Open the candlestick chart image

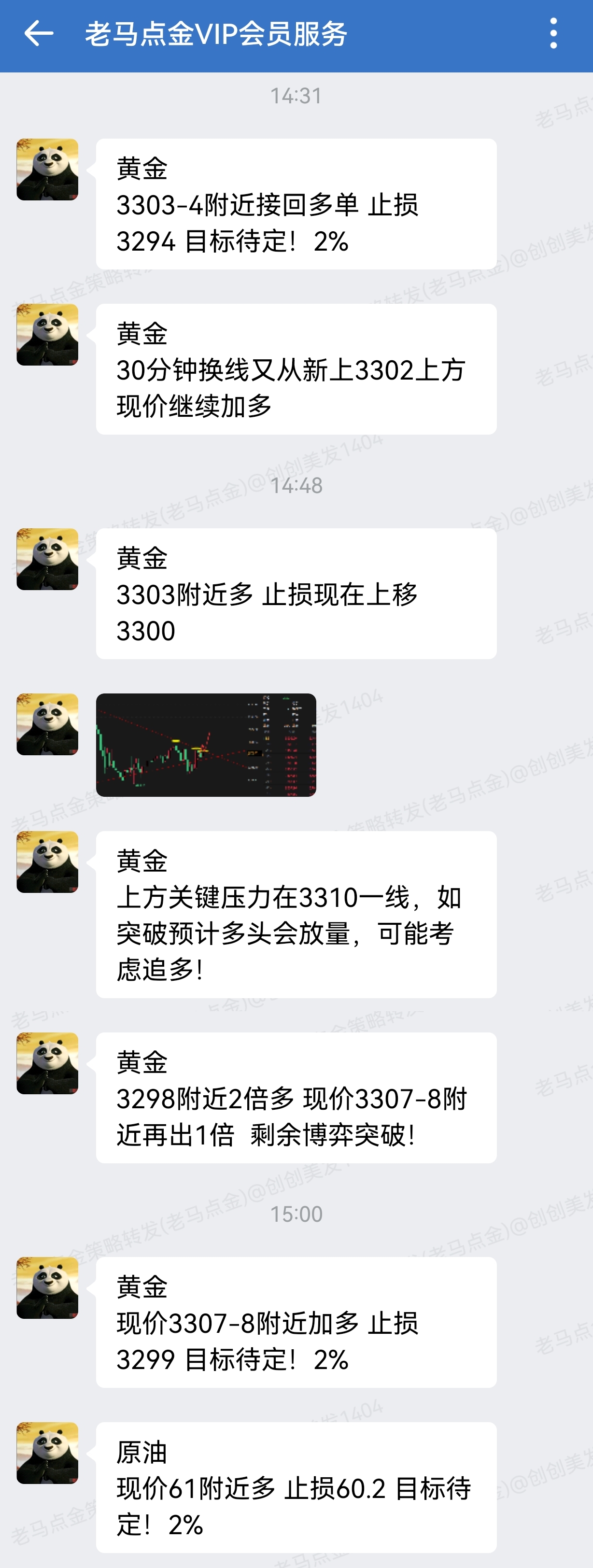point(206,745)
